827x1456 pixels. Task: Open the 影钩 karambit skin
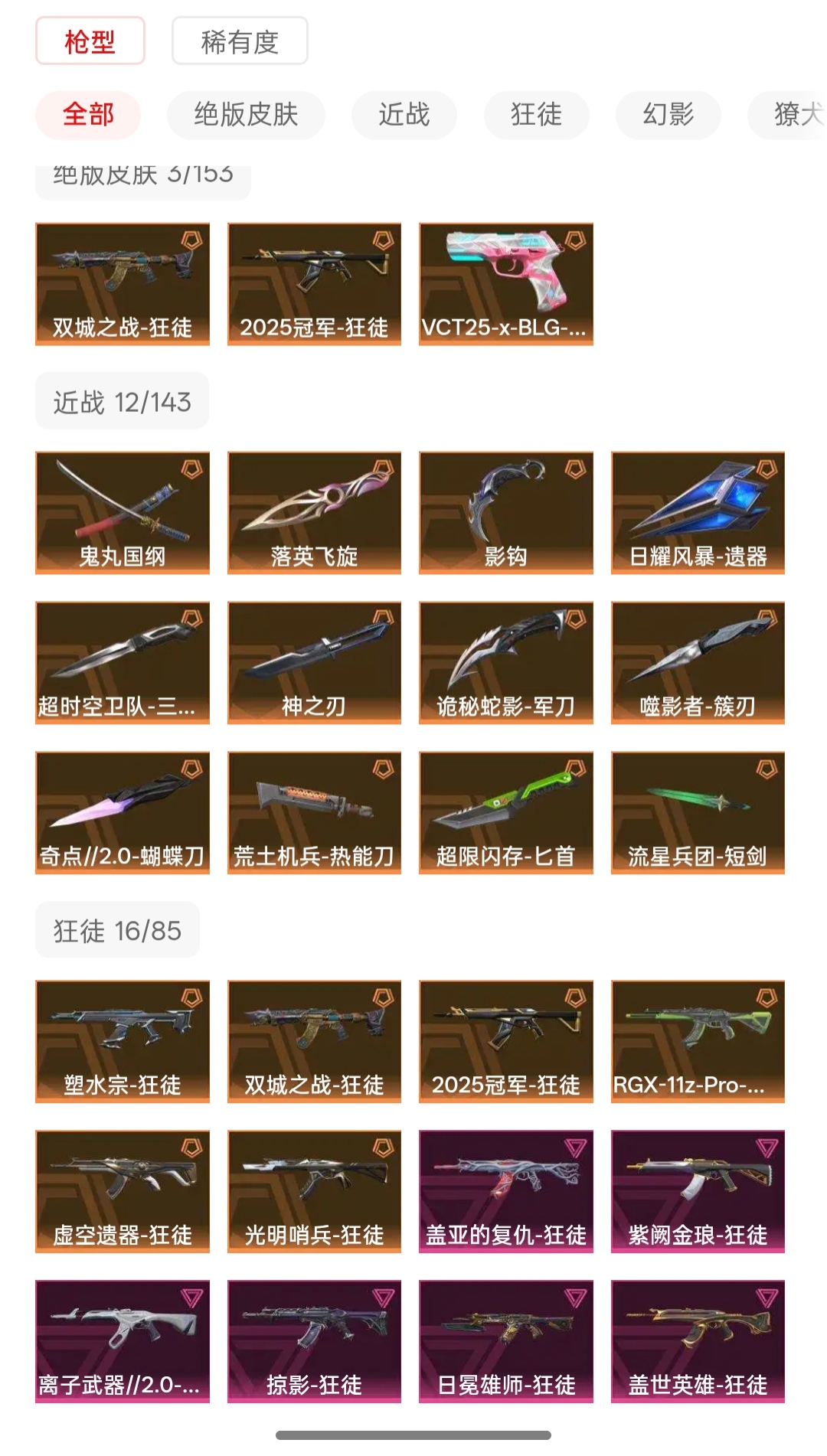point(505,512)
